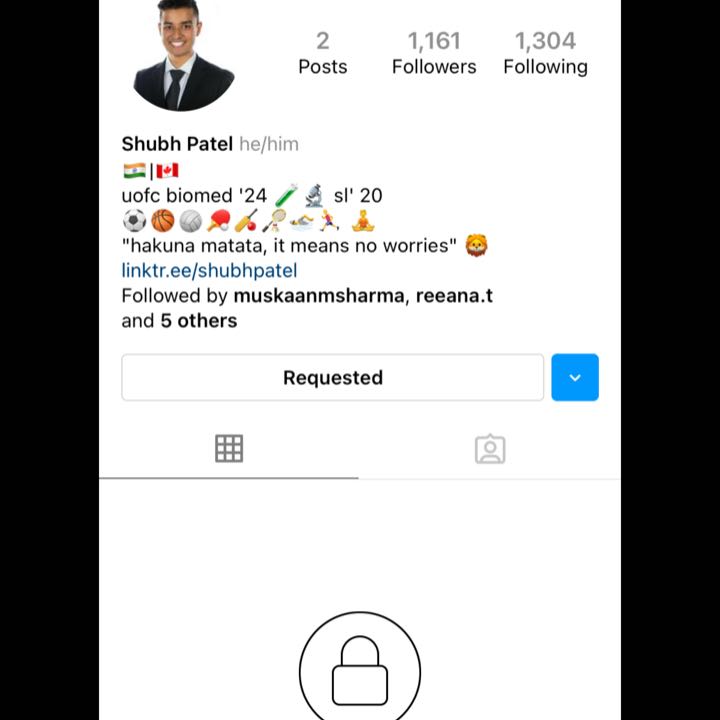720x720 pixels.
Task: View the 1,161 Followers list
Action: pyautogui.click(x=434, y=53)
